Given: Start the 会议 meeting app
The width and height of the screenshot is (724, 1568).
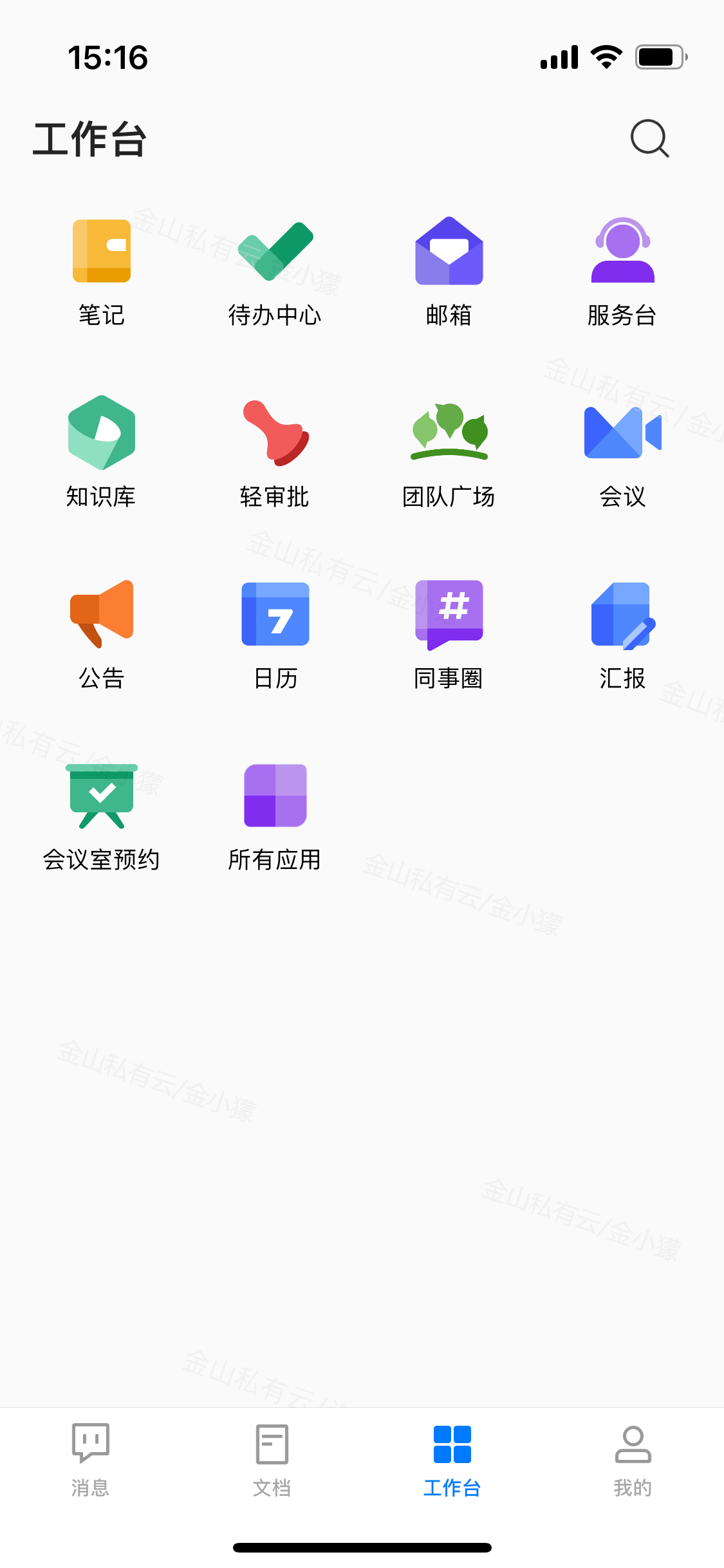Looking at the screenshot, I should (622, 433).
